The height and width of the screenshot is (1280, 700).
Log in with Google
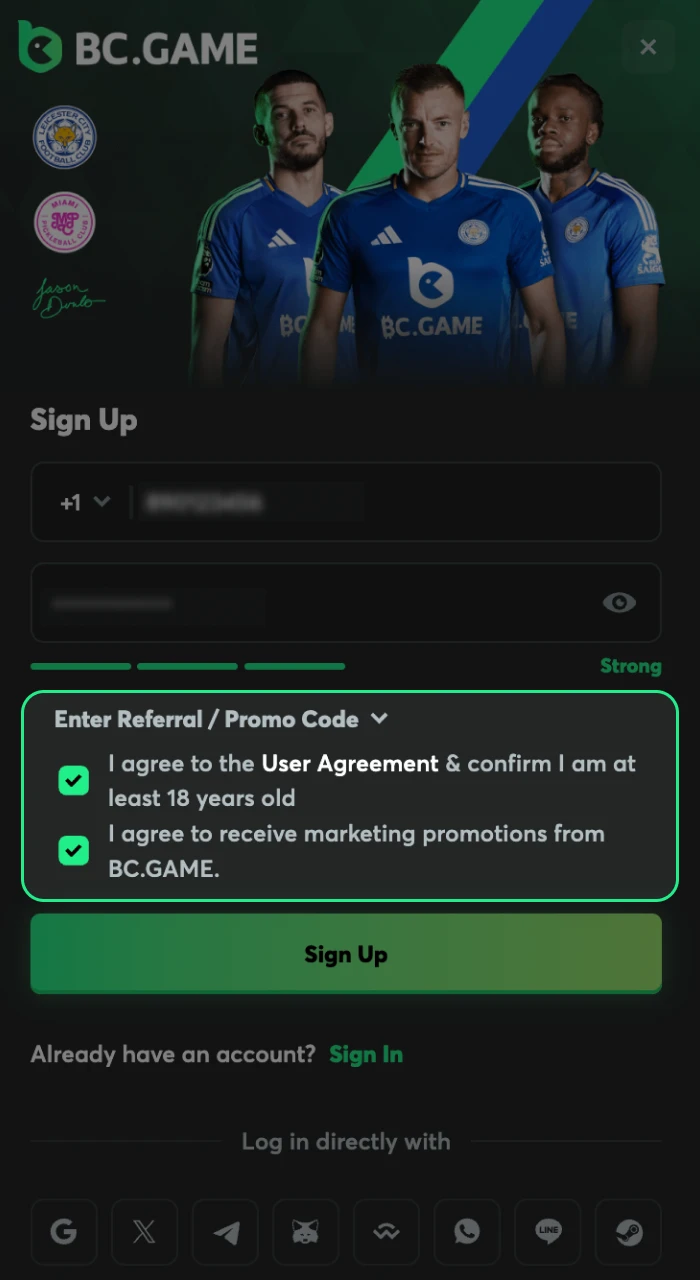click(x=64, y=1233)
